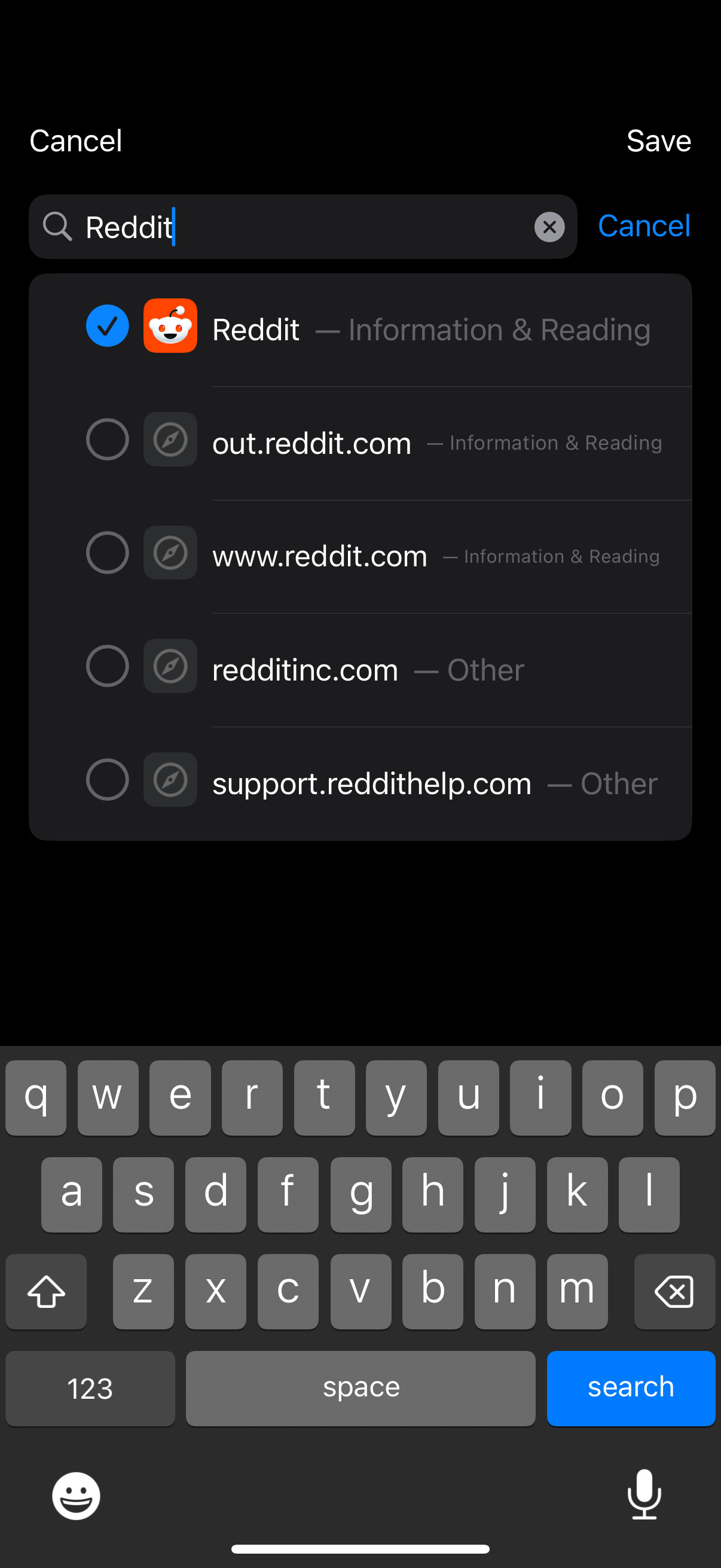Tap the shift key

46,1291
